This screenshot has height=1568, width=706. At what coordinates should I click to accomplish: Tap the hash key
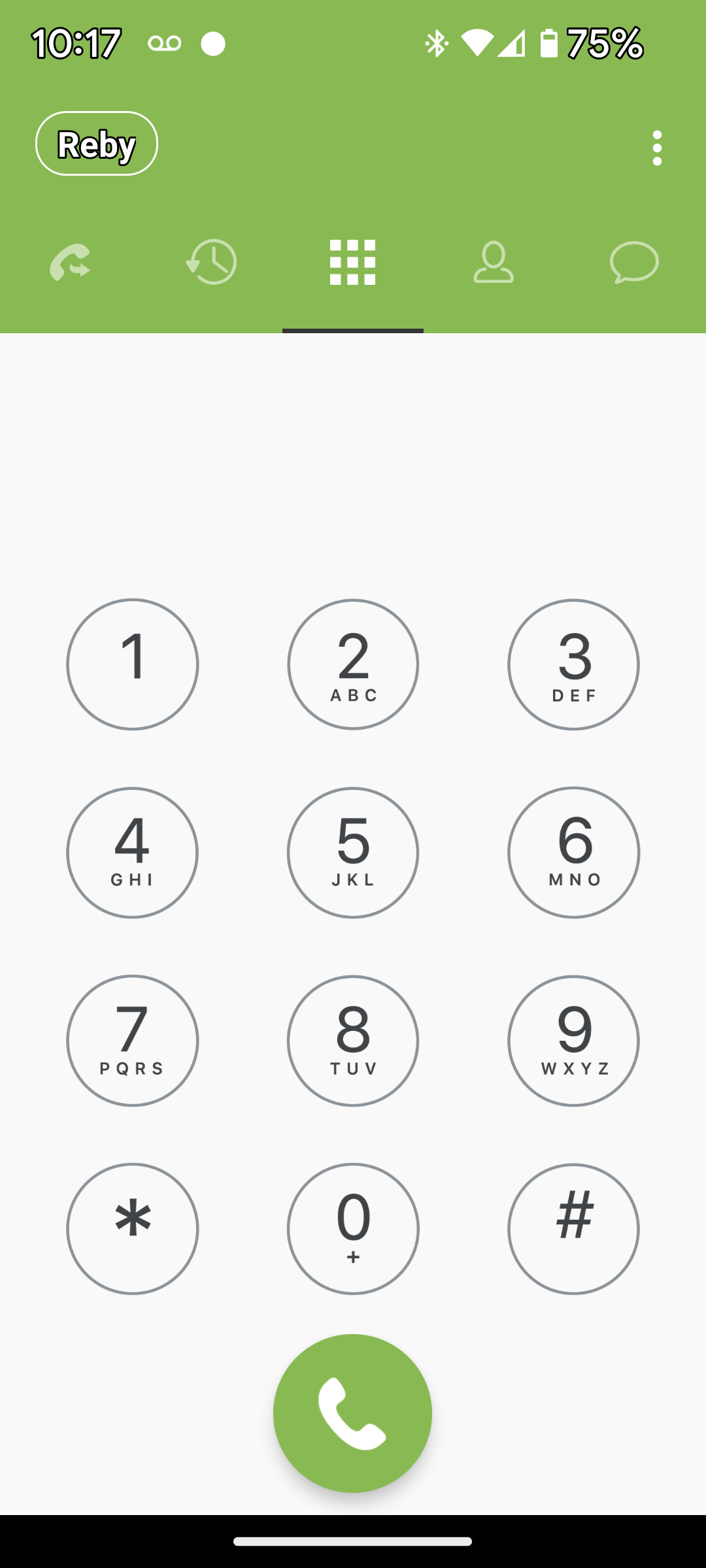[x=573, y=1229]
